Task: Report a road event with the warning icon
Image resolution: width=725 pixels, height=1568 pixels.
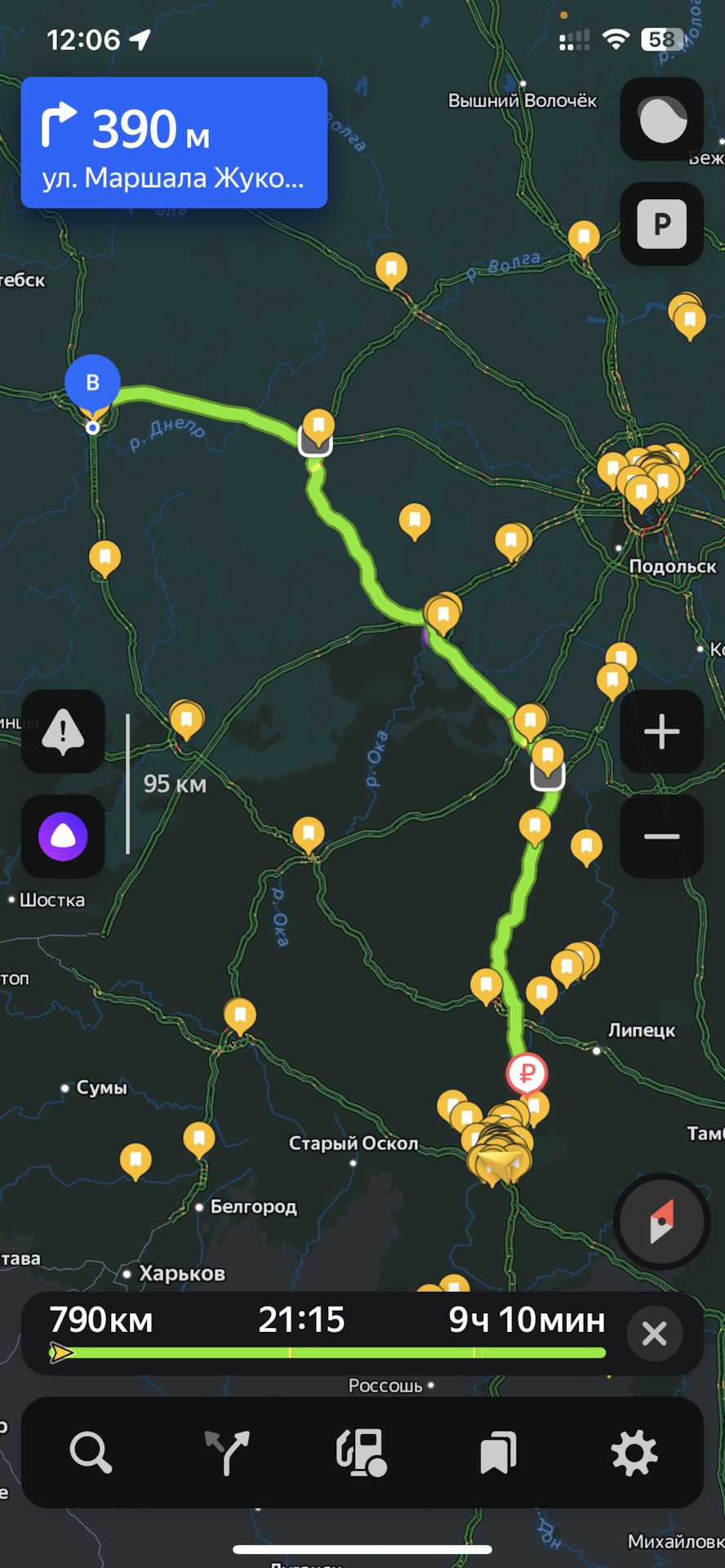Action: [63, 732]
